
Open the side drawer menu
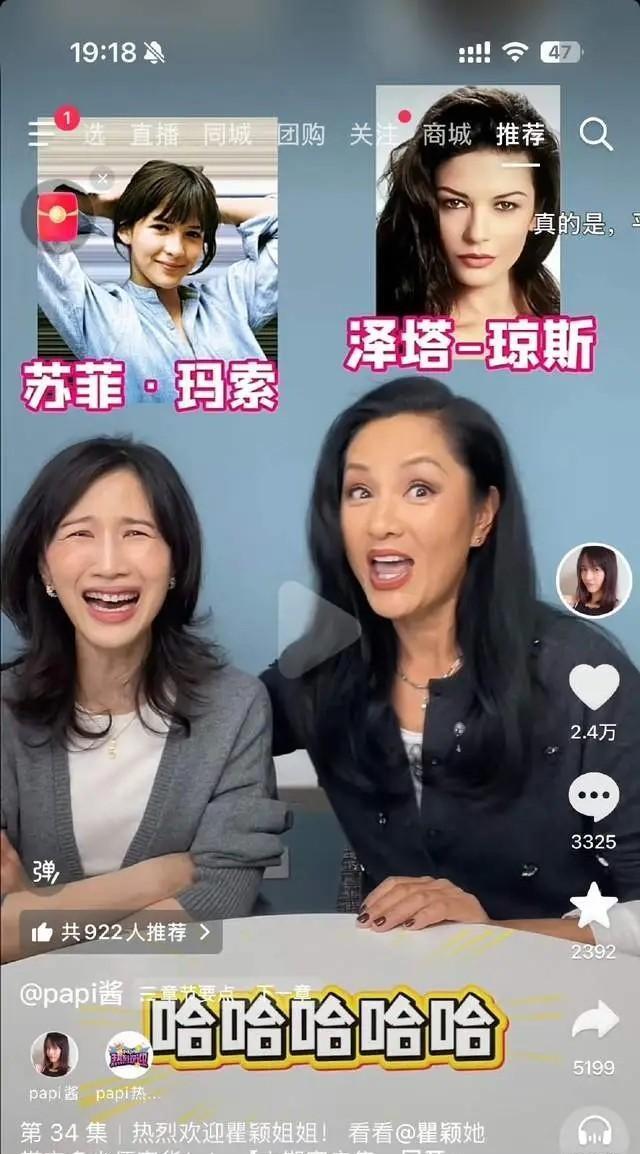42,133
